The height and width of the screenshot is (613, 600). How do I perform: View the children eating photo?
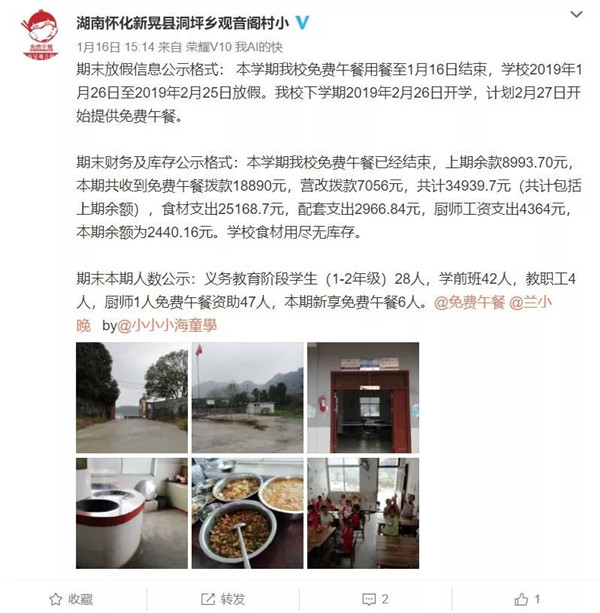point(361,512)
